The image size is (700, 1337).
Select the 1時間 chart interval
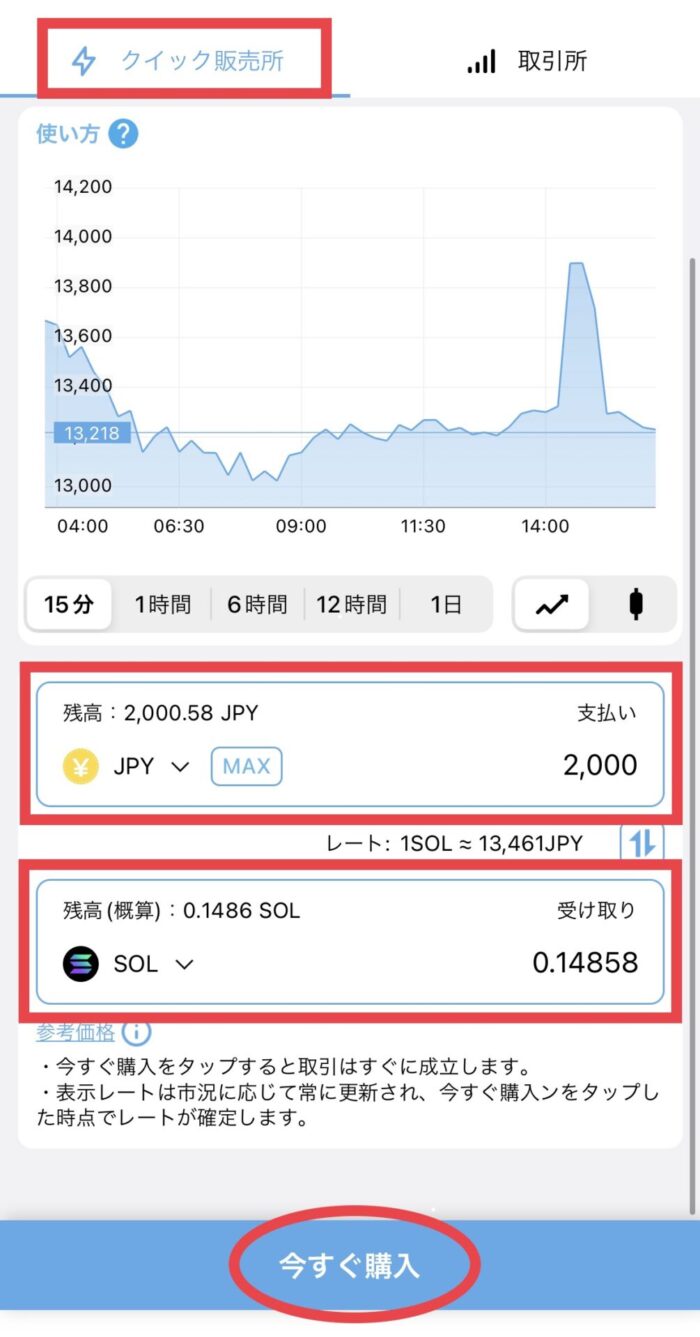(x=162, y=604)
